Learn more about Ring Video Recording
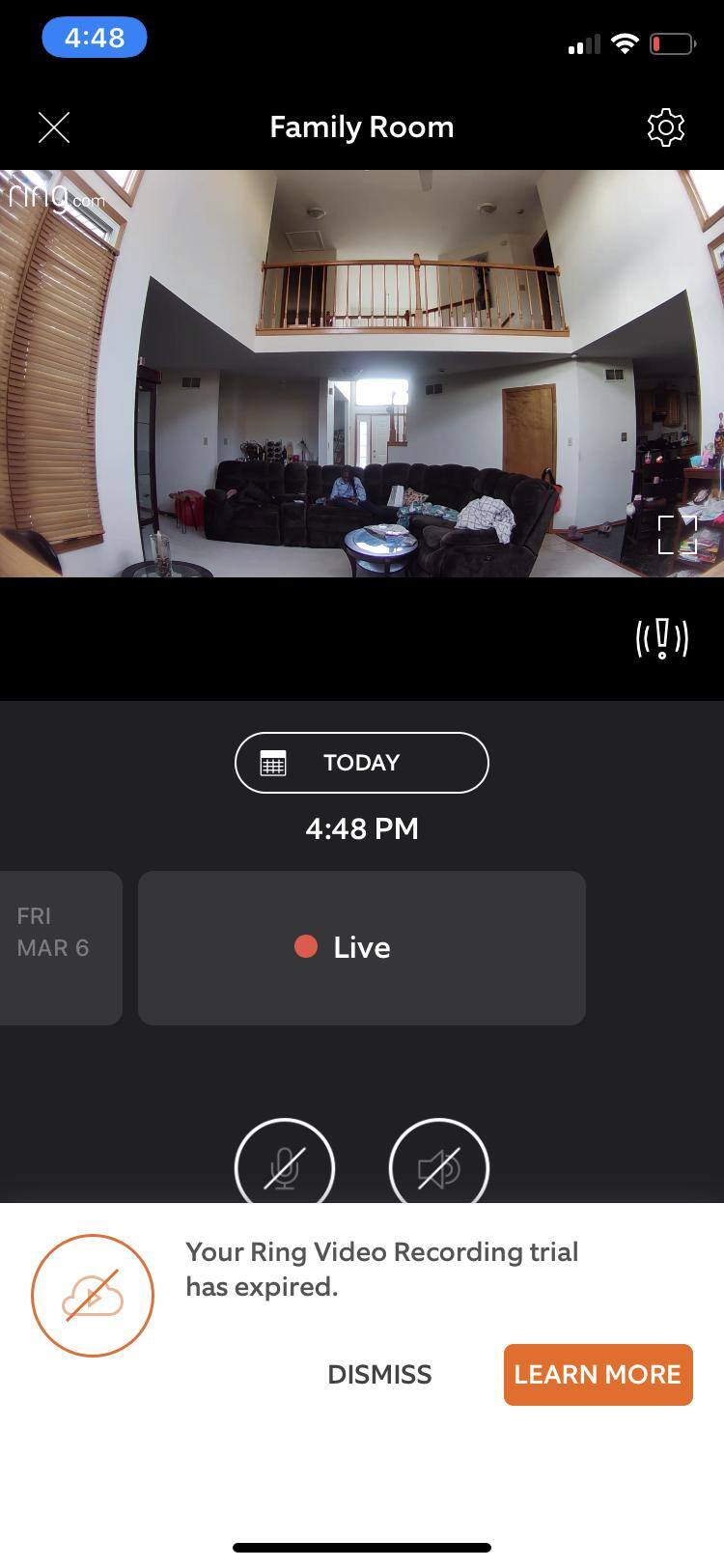724x1568 pixels. 598,1375
